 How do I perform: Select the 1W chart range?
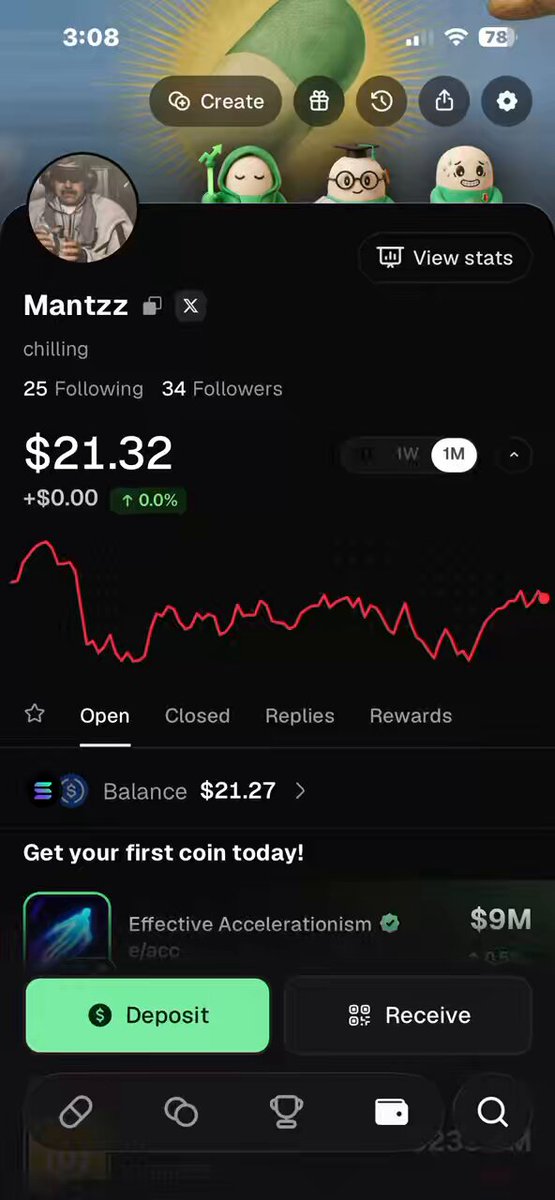pyautogui.click(x=407, y=455)
